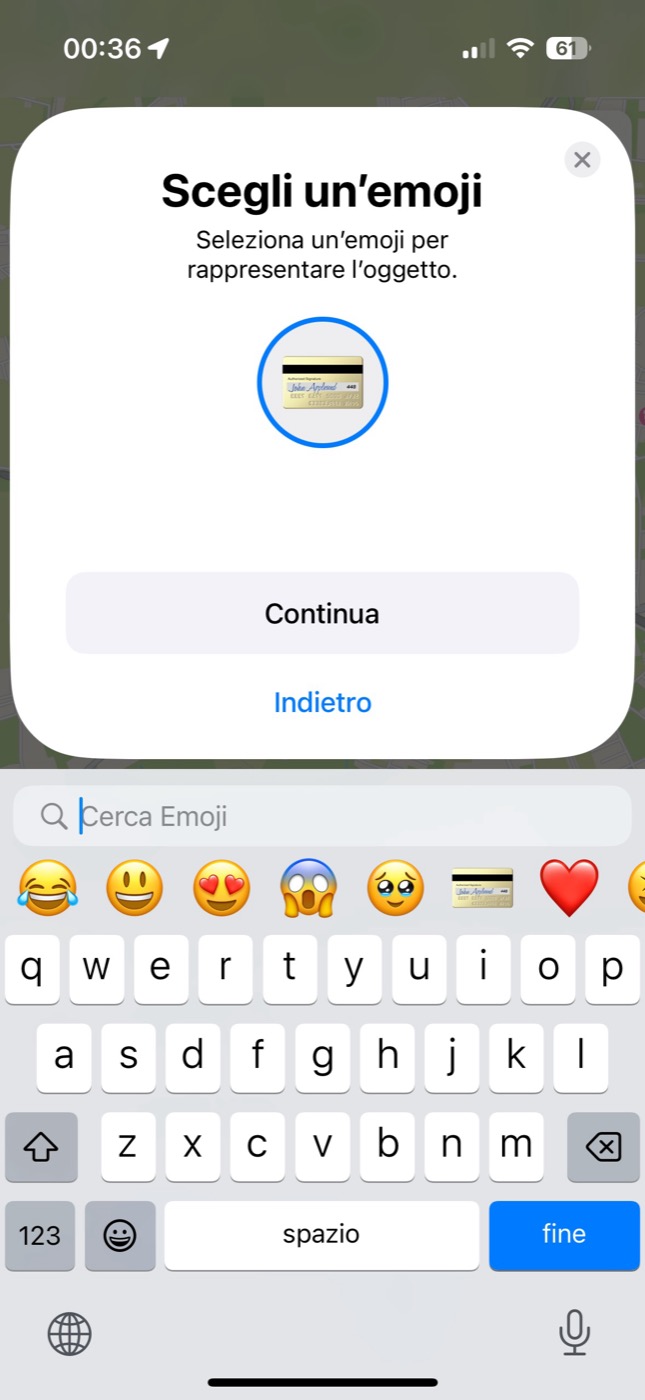The image size is (645, 1400).
Task: Tap the backspace key
Action: click(x=603, y=1147)
